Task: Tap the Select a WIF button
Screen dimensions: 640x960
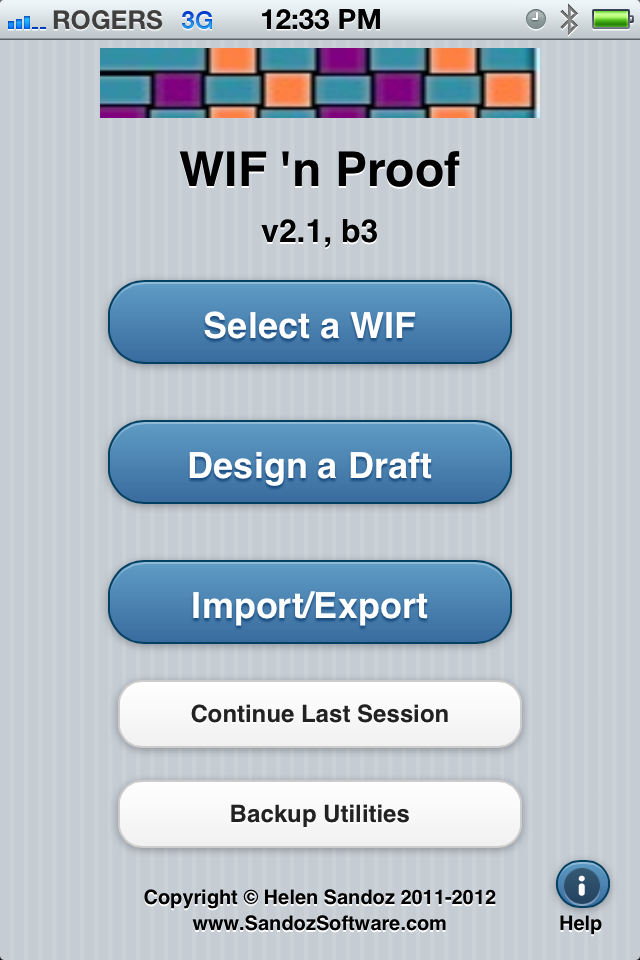Action: click(310, 323)
